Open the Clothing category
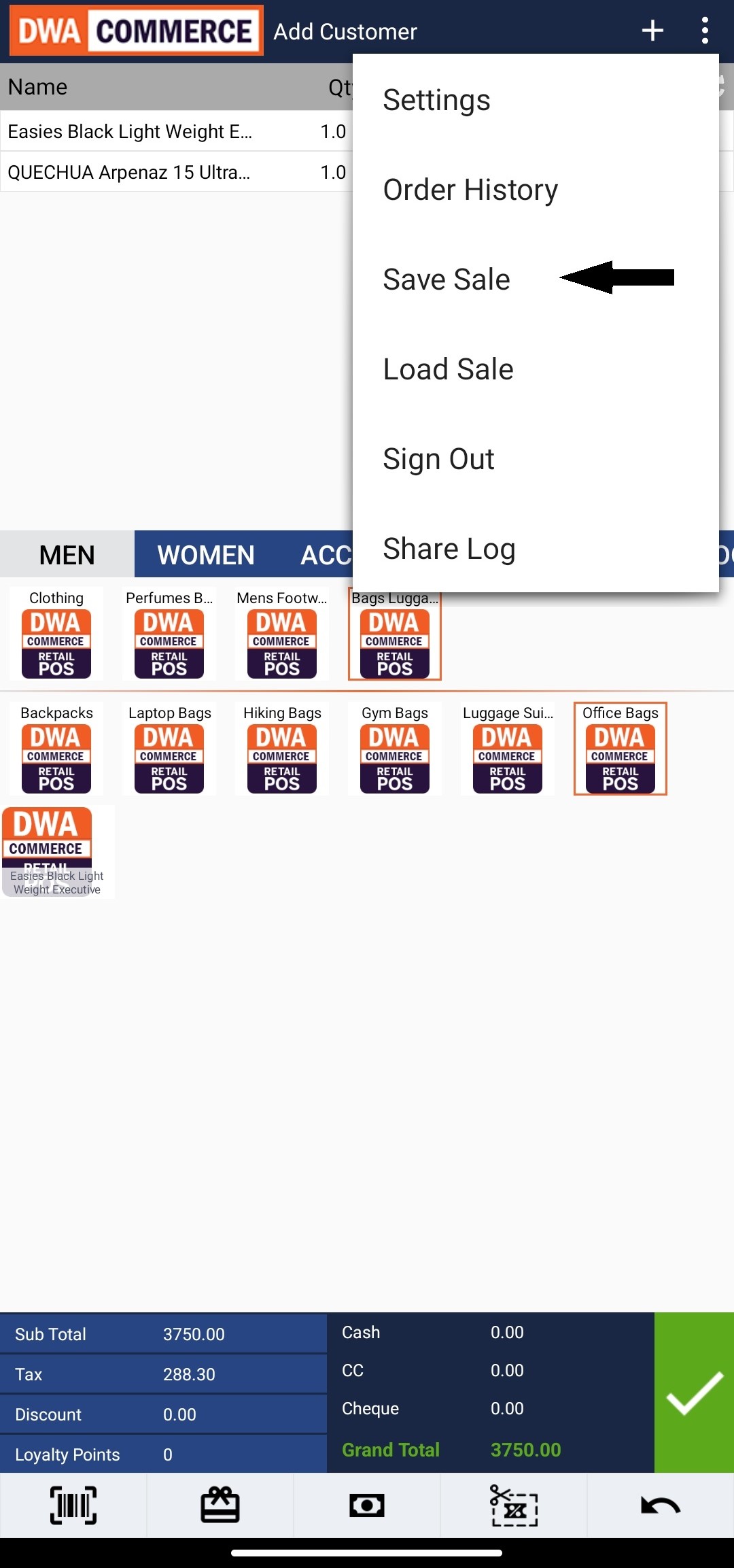Screen dimensions: 734x1568 pos(56,634)
